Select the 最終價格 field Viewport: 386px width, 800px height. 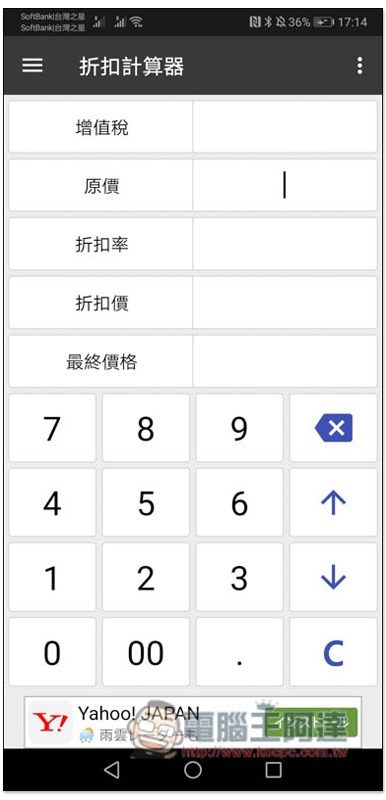285,361
